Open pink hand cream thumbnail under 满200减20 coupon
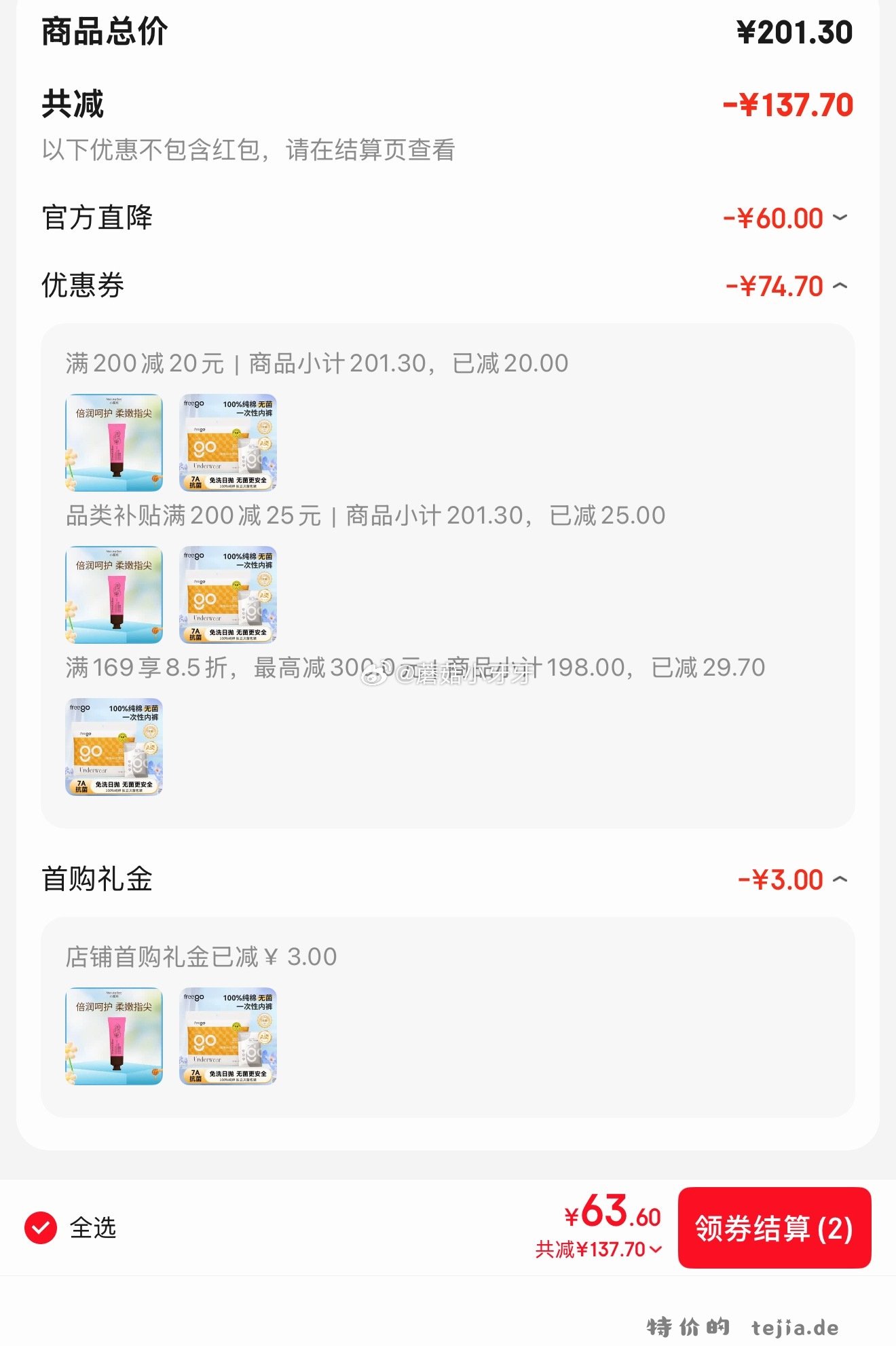This screenshot has height=1346, width=896. [114, 442]
